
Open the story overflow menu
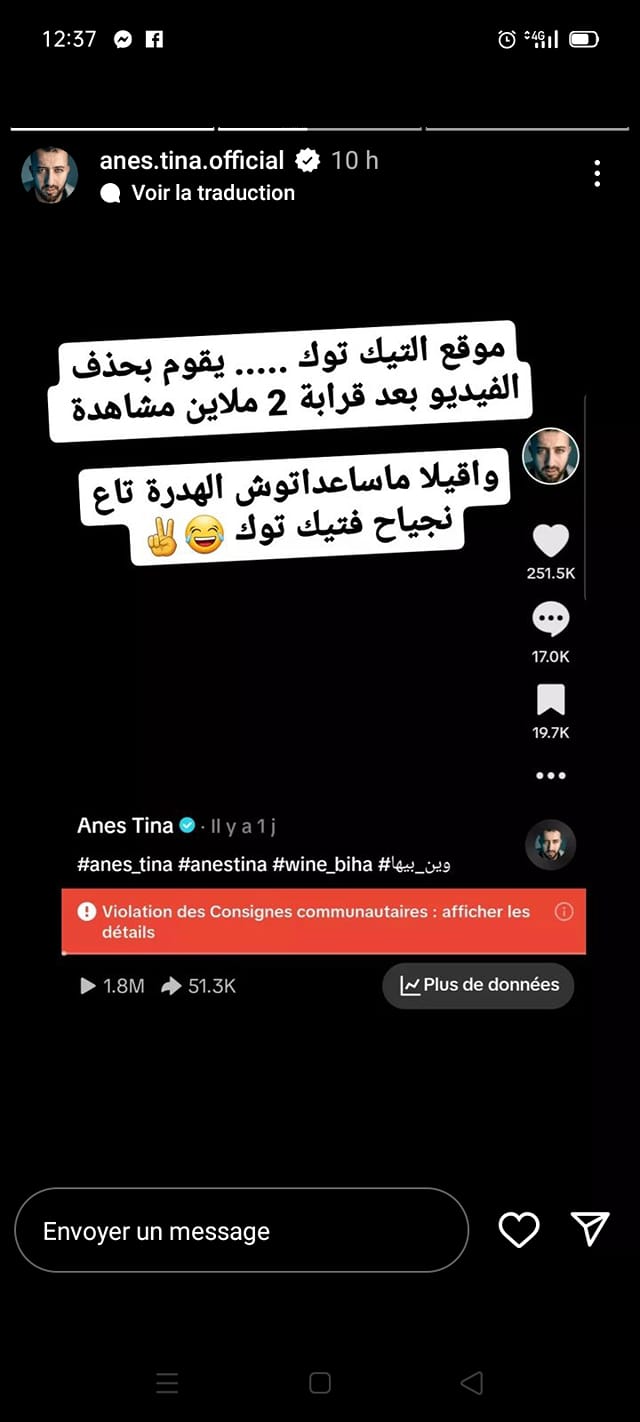point(597,174)
